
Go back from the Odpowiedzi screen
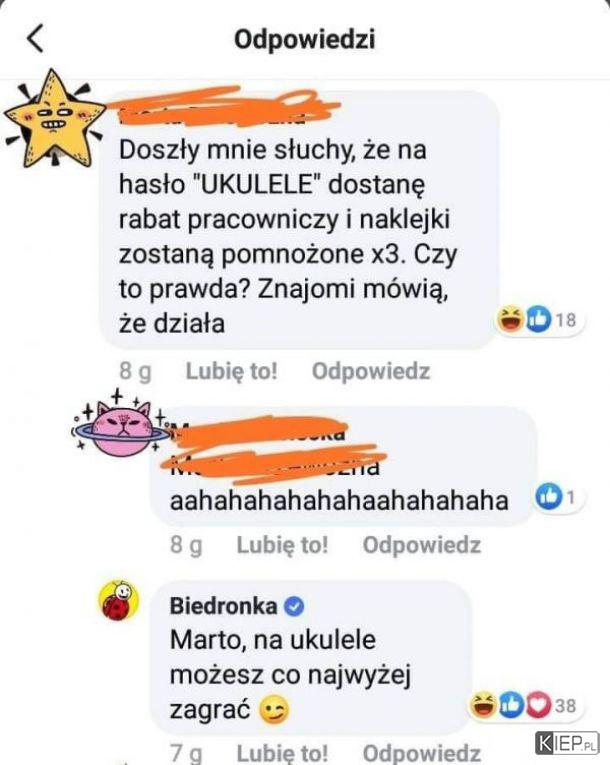click(x=35, y=39)
